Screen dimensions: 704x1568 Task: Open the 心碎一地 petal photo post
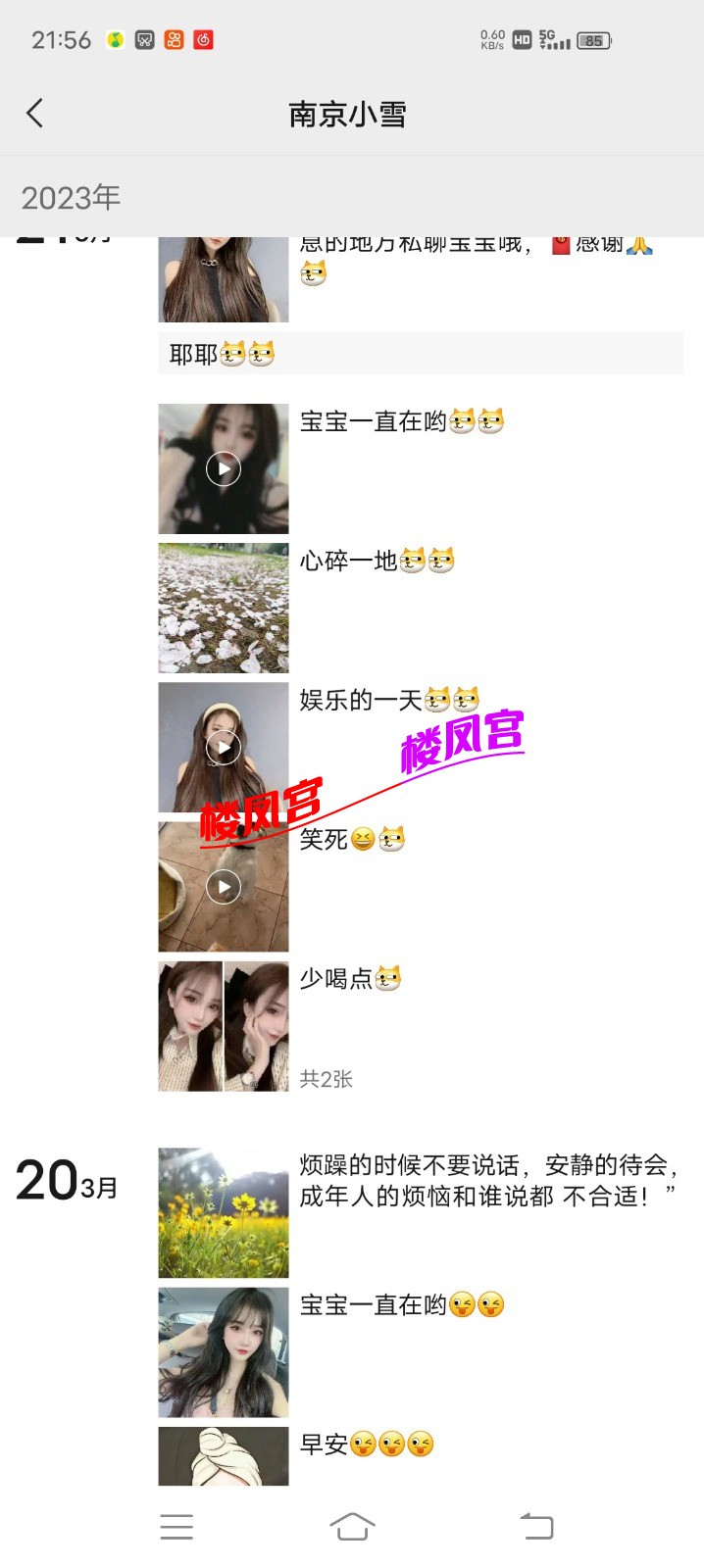pyautogui.click(x=224, y=608)
